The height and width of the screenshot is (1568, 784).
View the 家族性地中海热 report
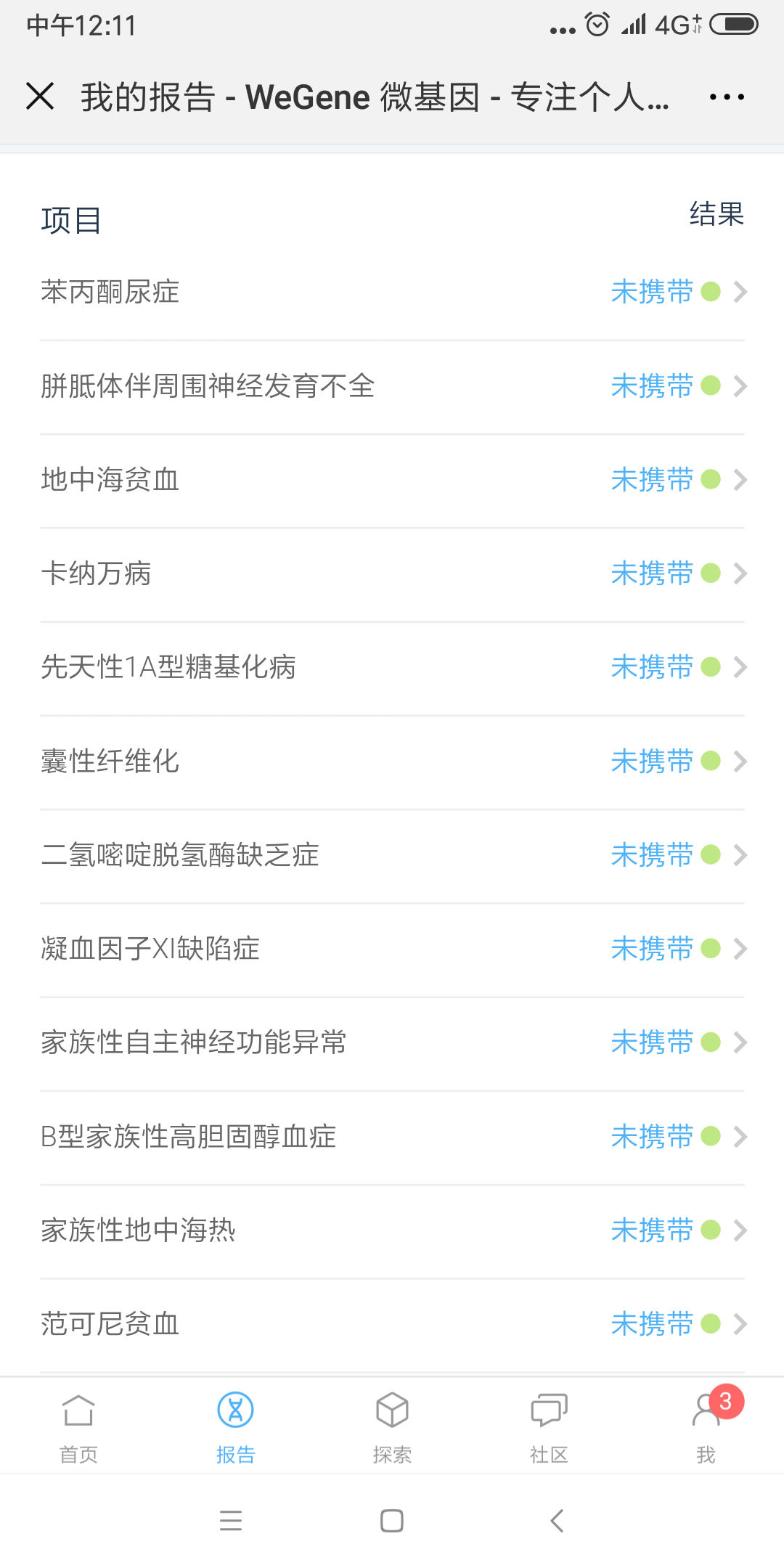(392, 1231)
